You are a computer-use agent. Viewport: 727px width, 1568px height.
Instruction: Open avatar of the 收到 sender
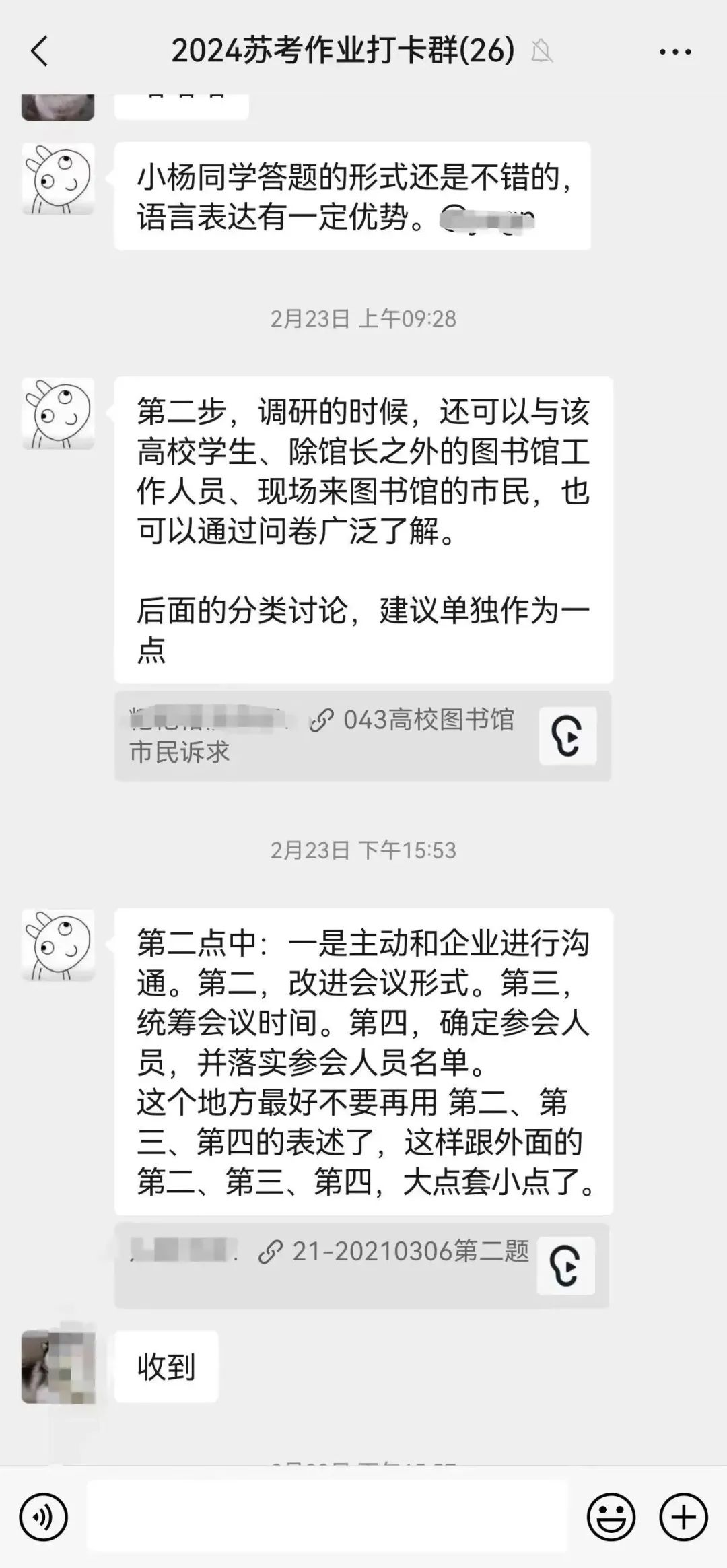point(58,1367)
